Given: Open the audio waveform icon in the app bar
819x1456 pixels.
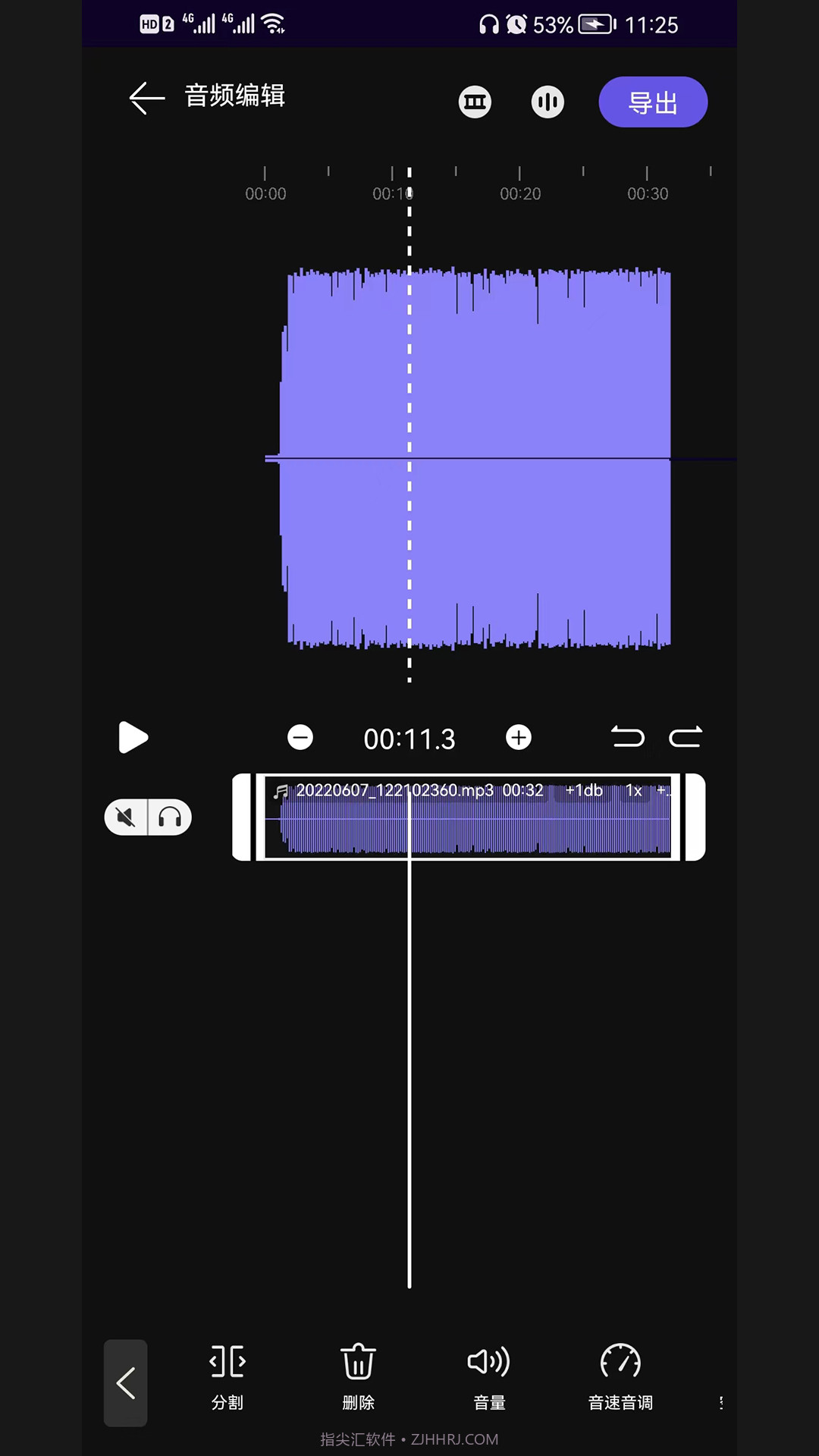Looking at the screenshot, I should click(x=548, y=102).
